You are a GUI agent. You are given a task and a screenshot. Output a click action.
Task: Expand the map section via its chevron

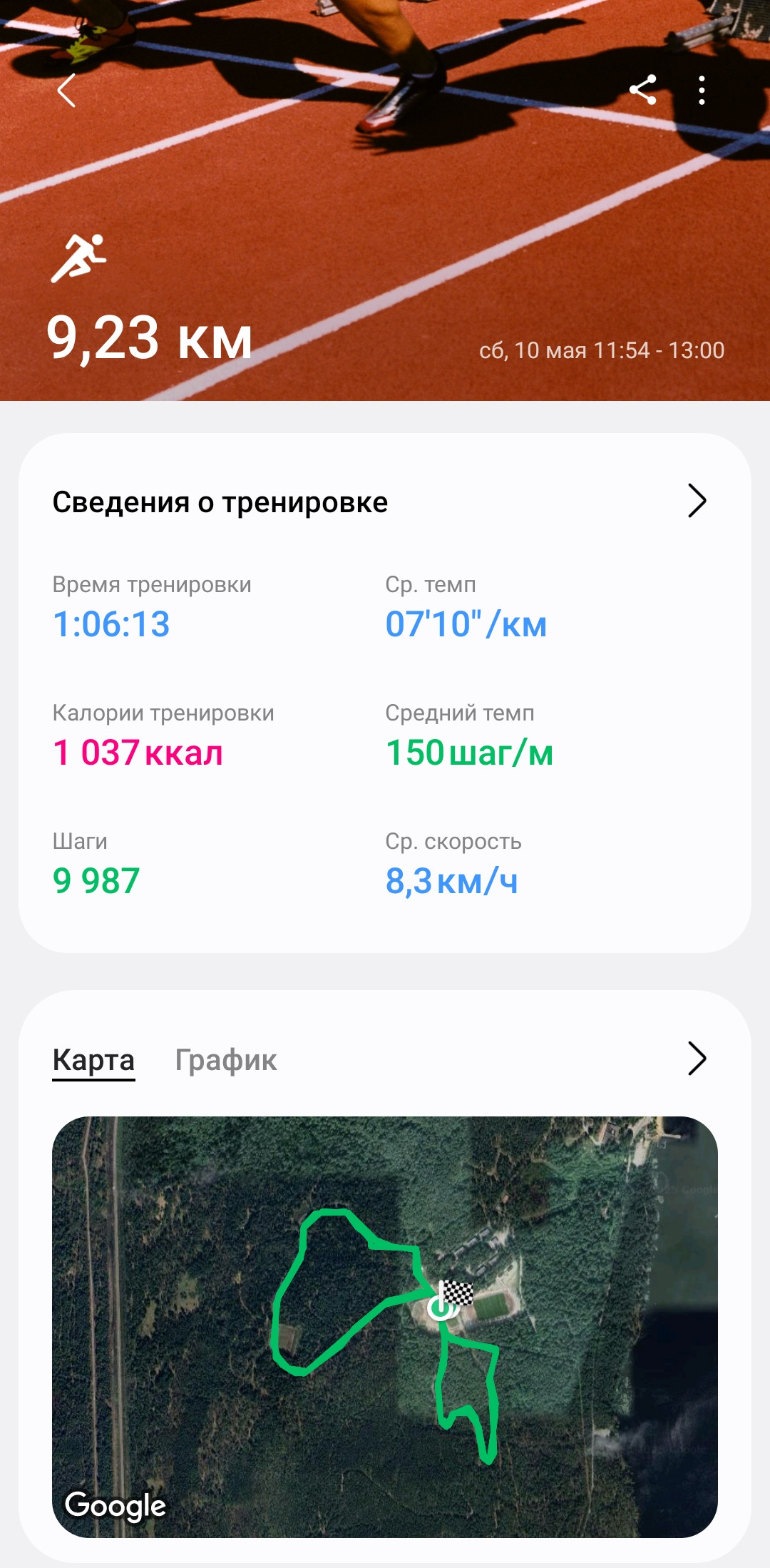(x=697, y=1058)
